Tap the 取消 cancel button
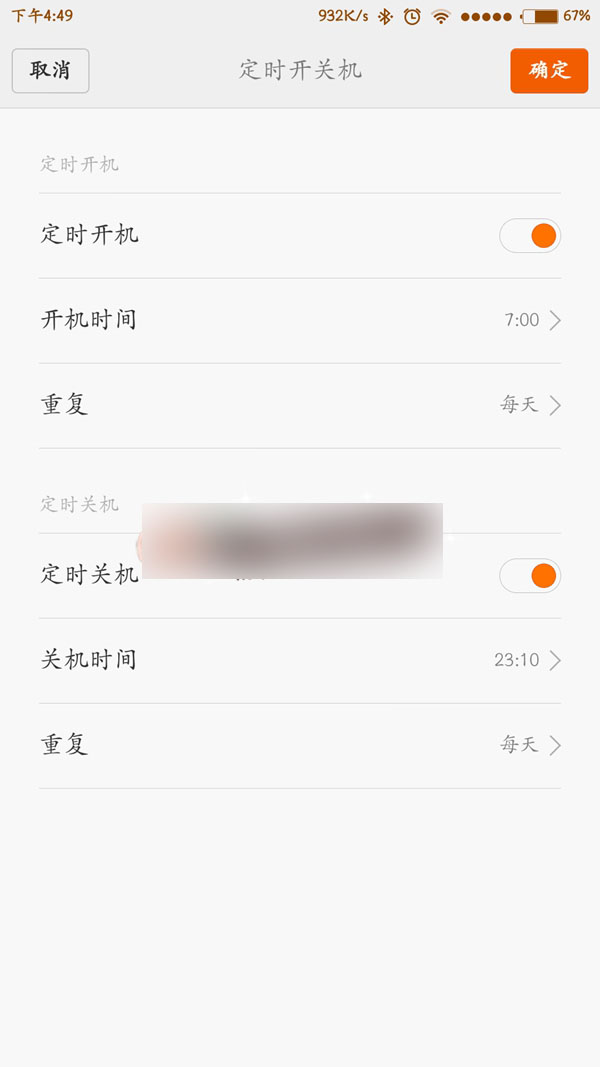The height and width of the screenshot is (1067, 600). coord(50,71)
